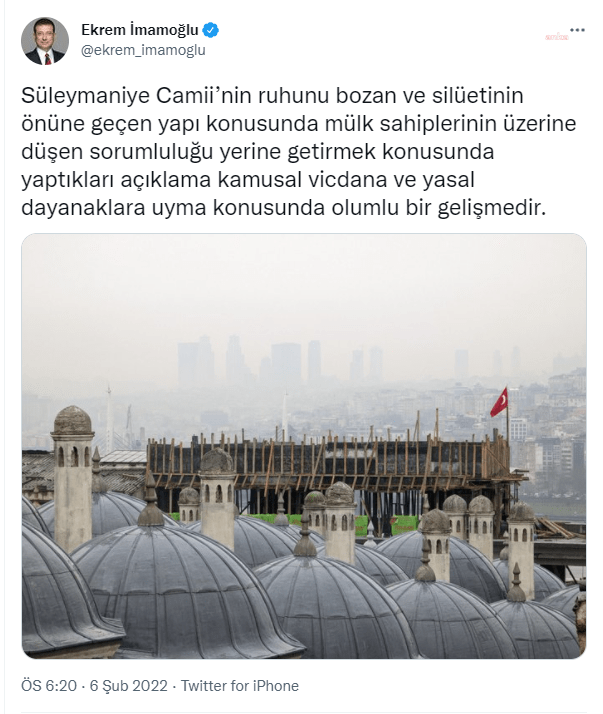Open the tweet's overflow menu

578,29
